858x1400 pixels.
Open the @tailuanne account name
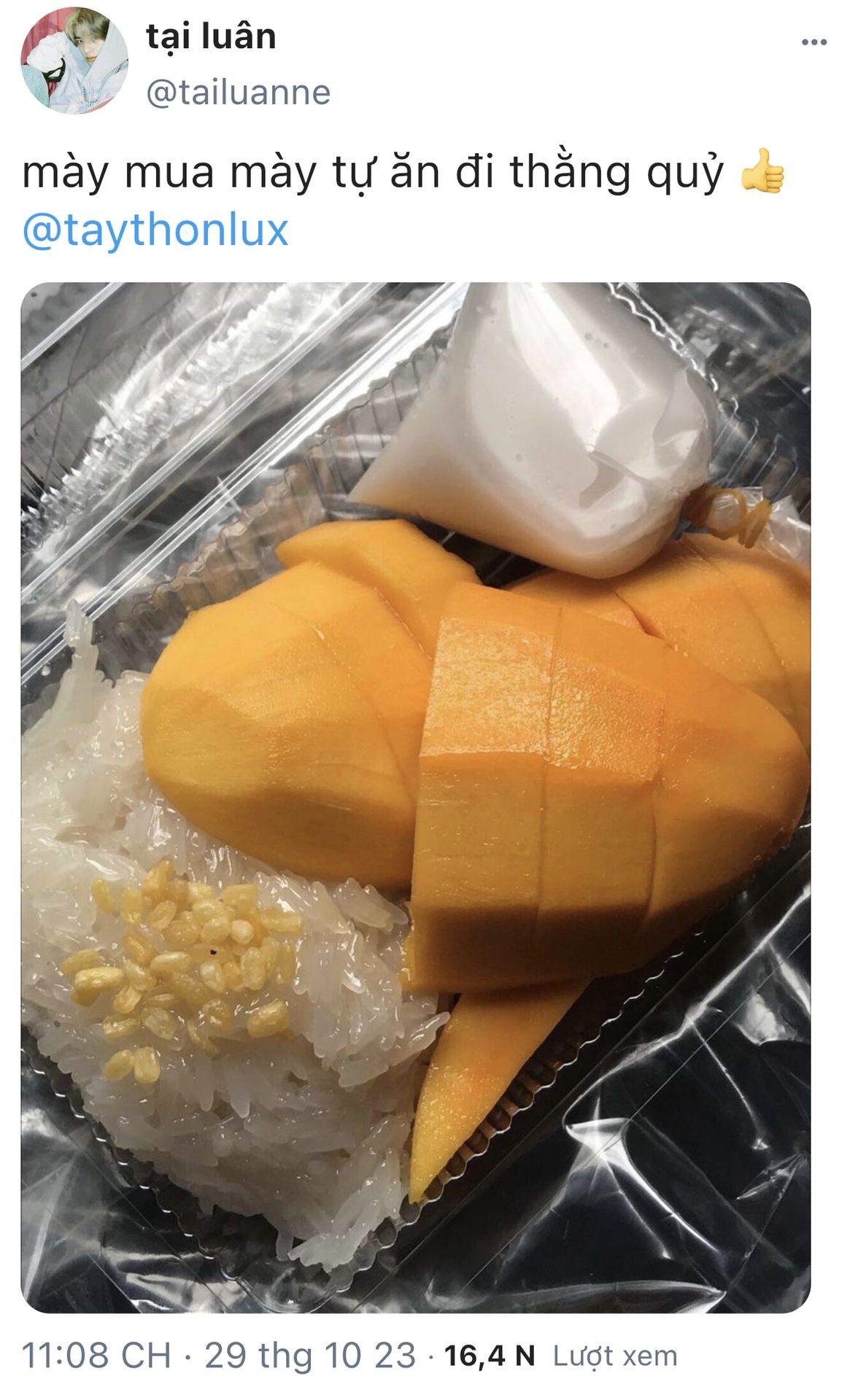point(239,93)
